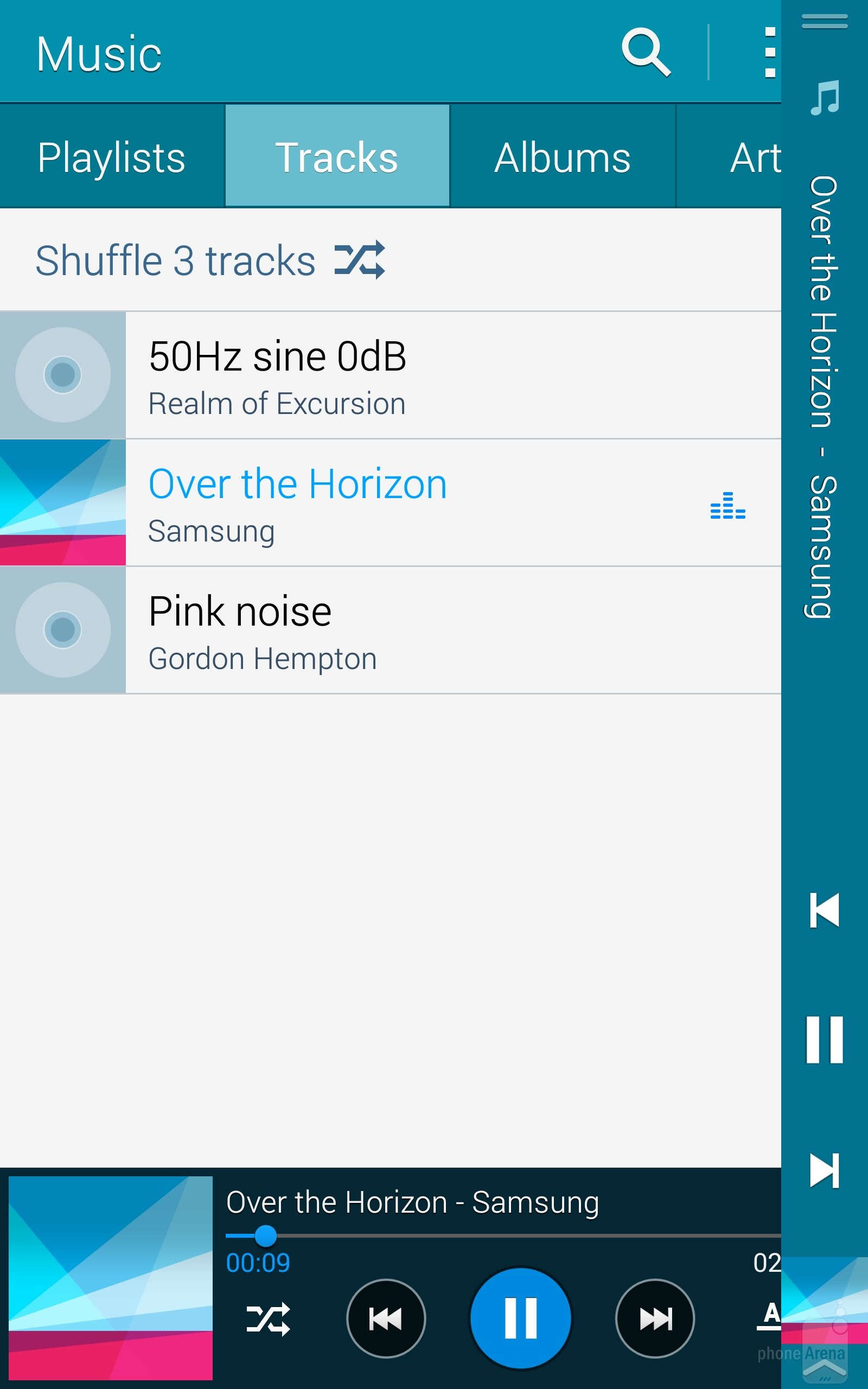Open the Over the Horizon track row
Image resolution: width=868 pixels, height=1389 pixels.
pos(391,503)
